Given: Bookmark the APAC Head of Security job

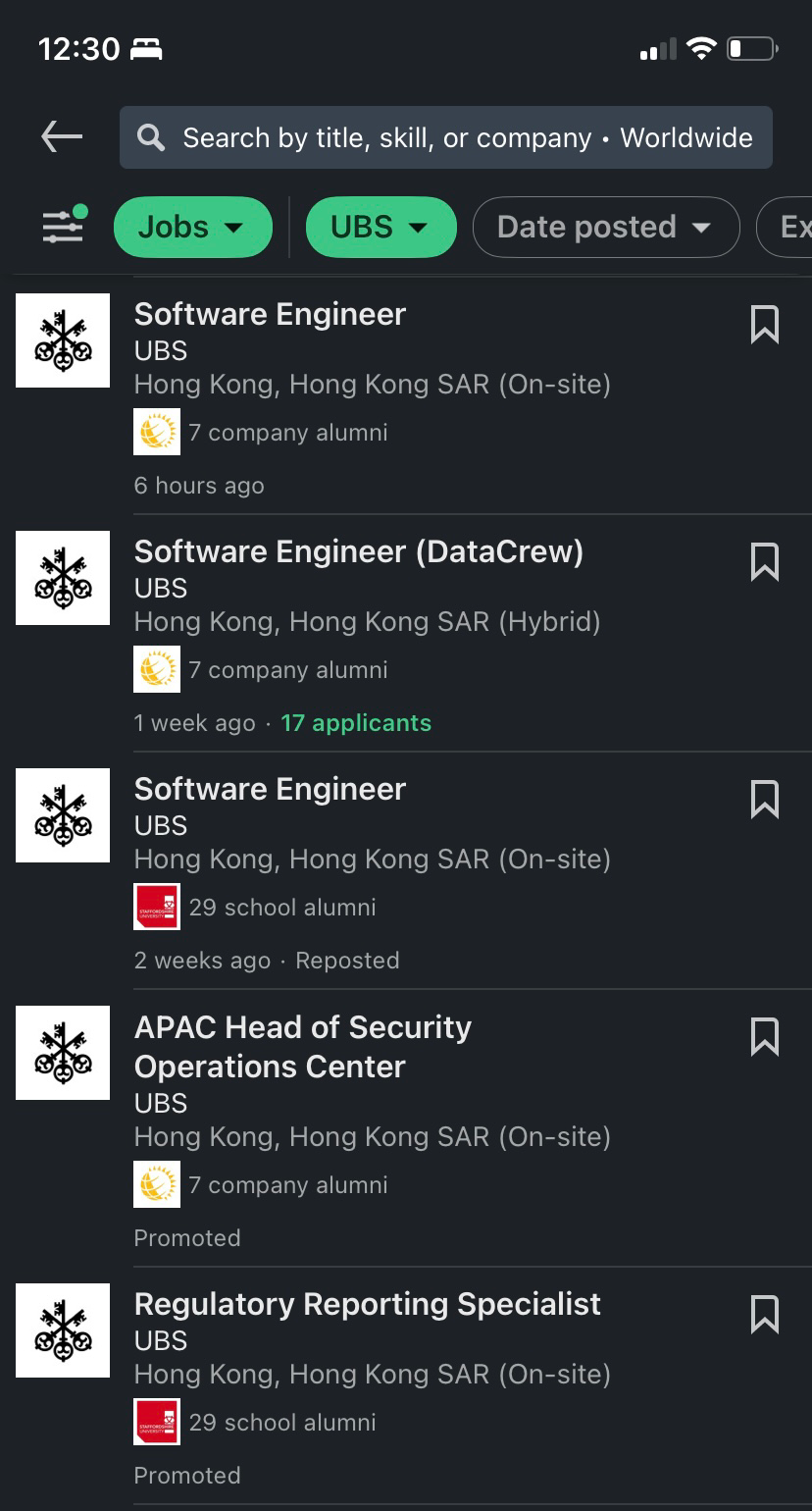Looking at the screenshot, I should point(764,1037).
